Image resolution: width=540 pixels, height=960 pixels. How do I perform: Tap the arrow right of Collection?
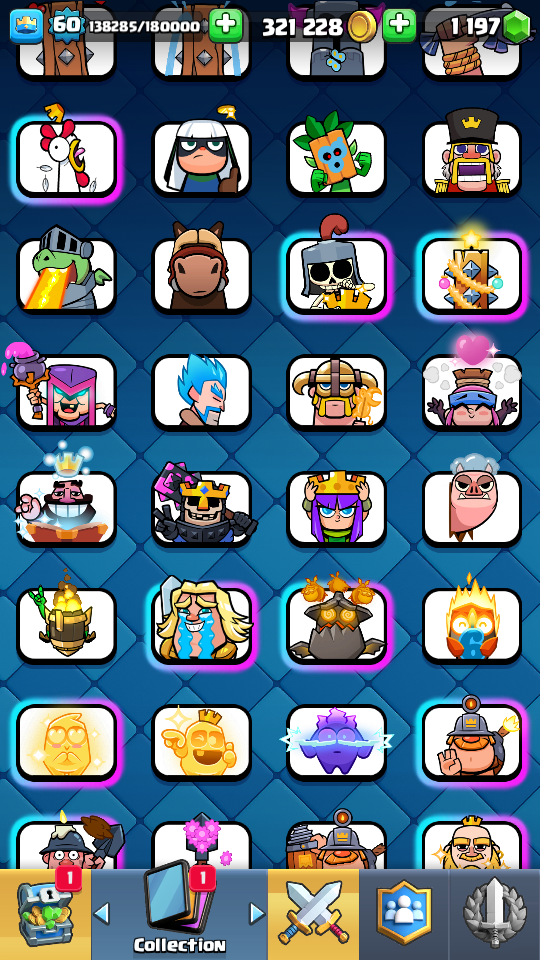click(257, 914)
